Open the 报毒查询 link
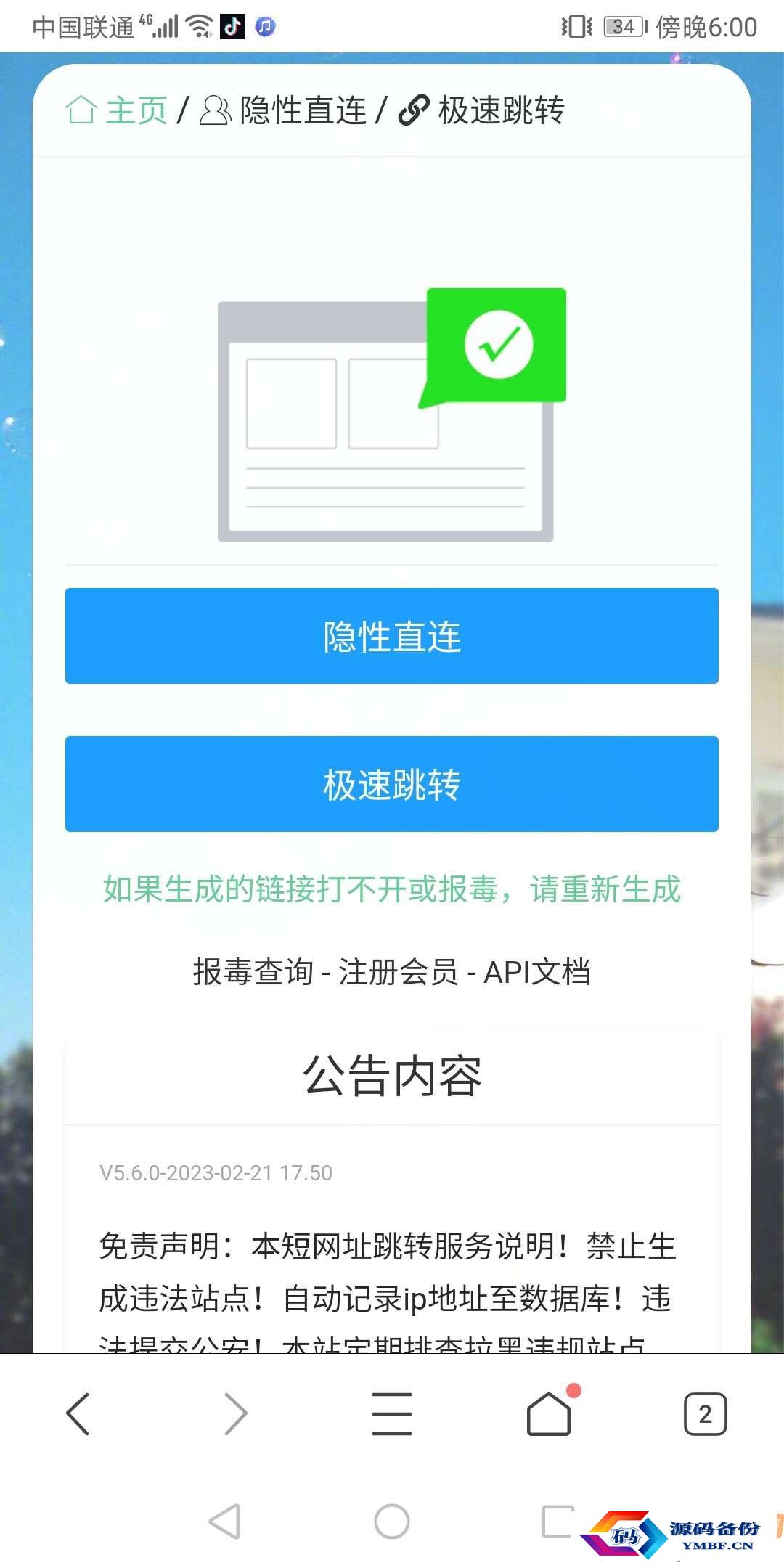 [253, 971]
